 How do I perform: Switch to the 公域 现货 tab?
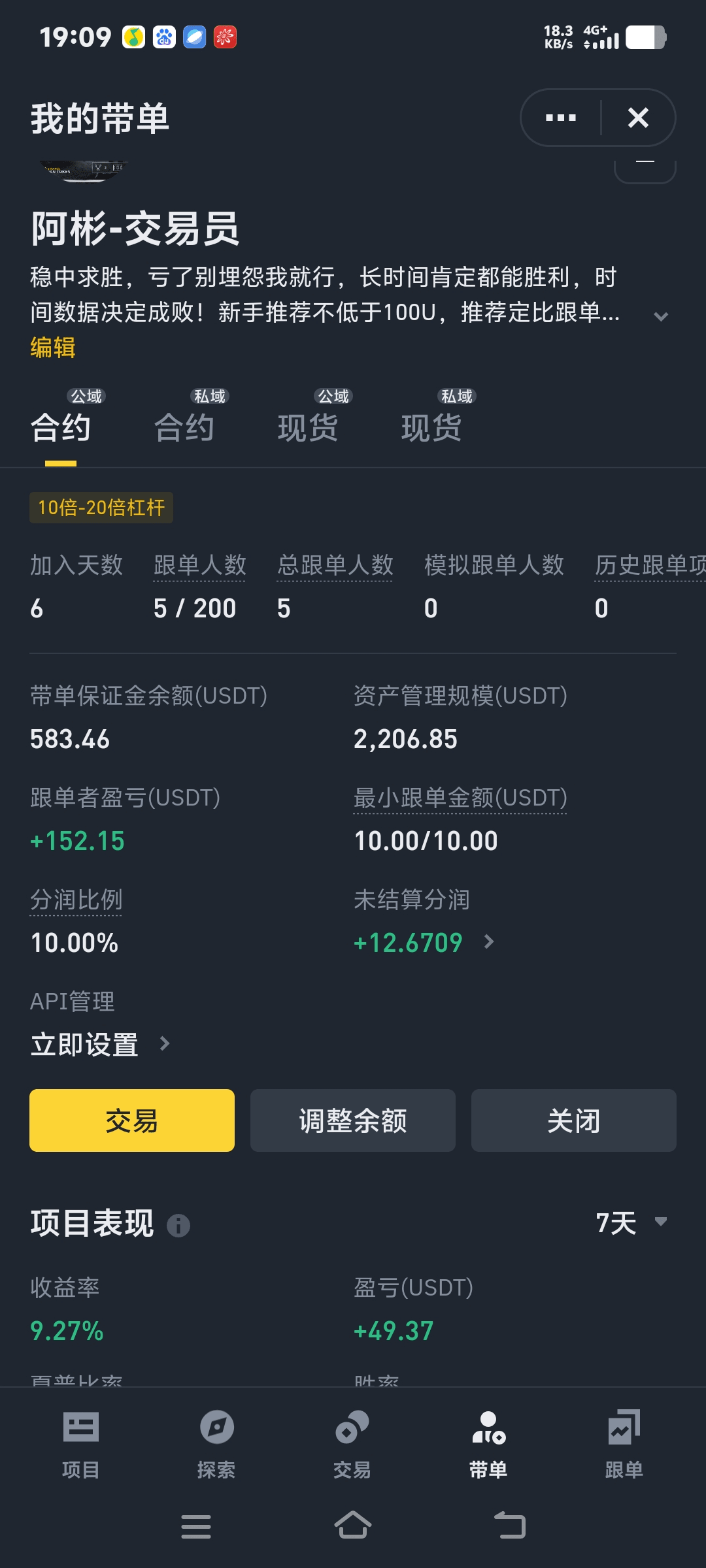click(308, 427)
